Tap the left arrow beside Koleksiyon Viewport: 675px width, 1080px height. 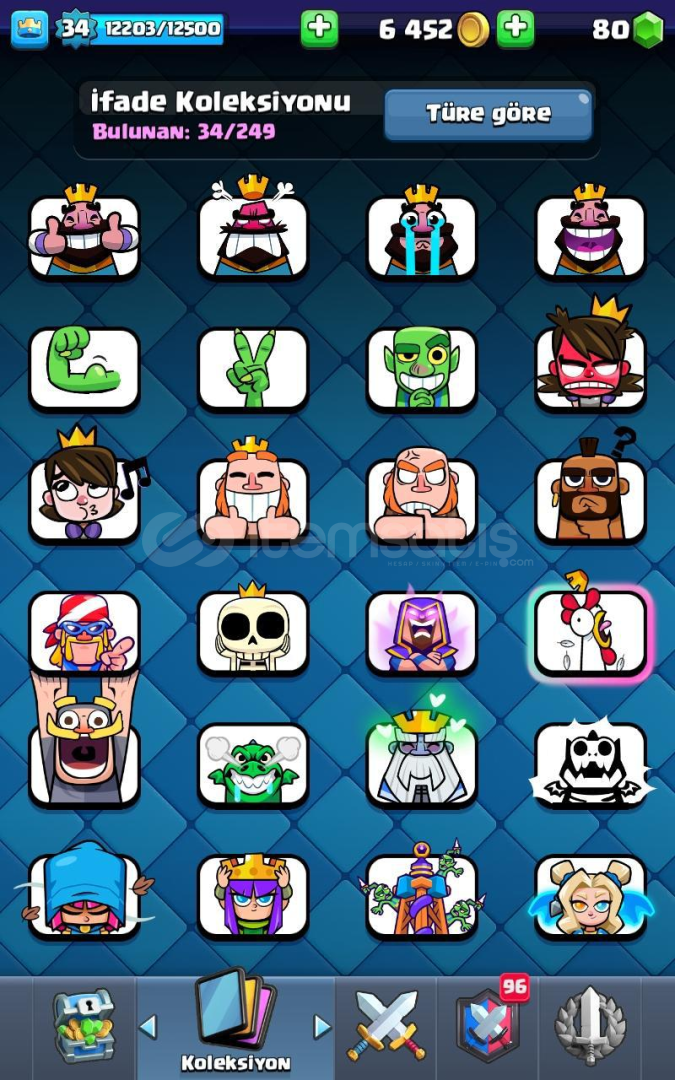point(148,1026)
